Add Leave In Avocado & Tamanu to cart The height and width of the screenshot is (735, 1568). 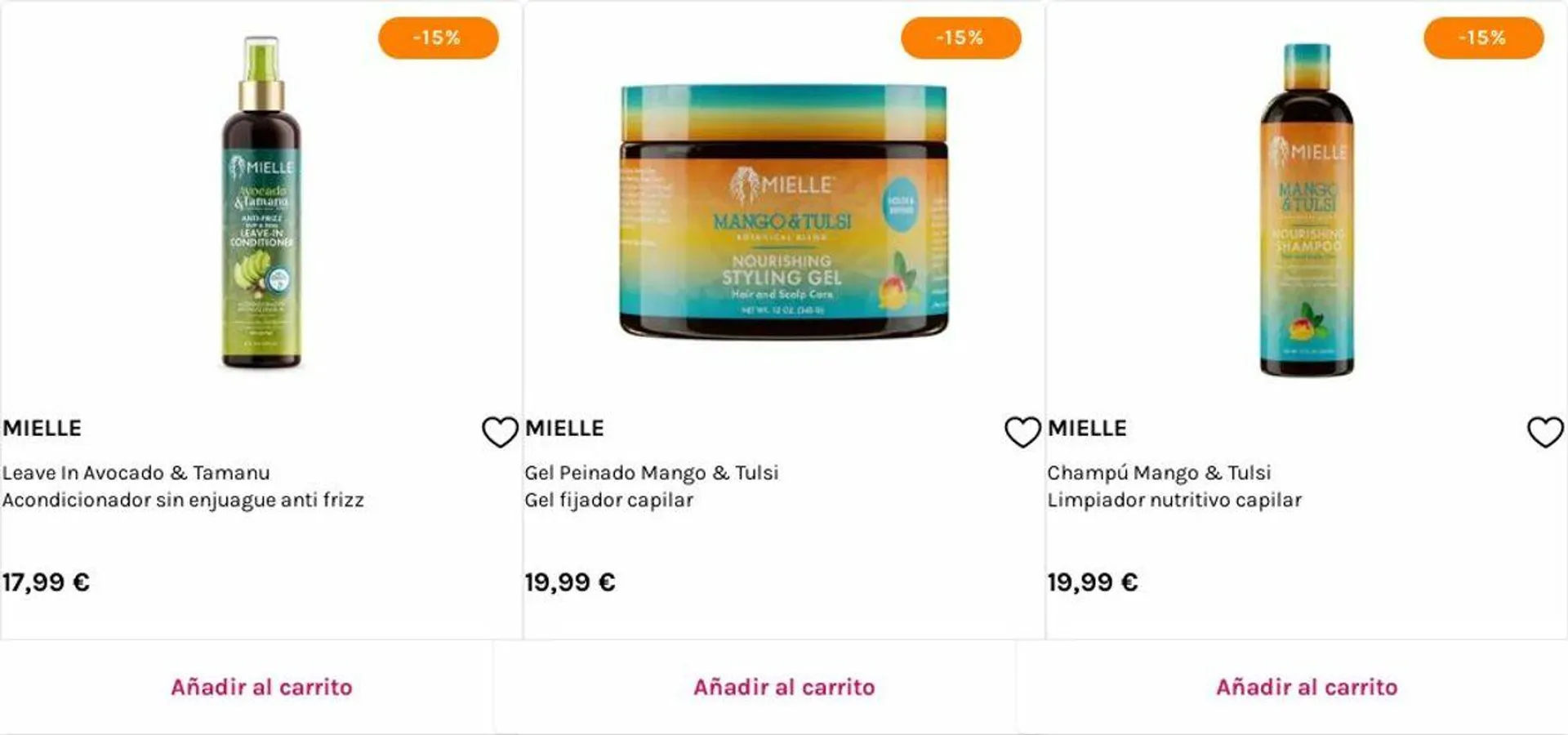pyautogui.click(x=261, y=687)
